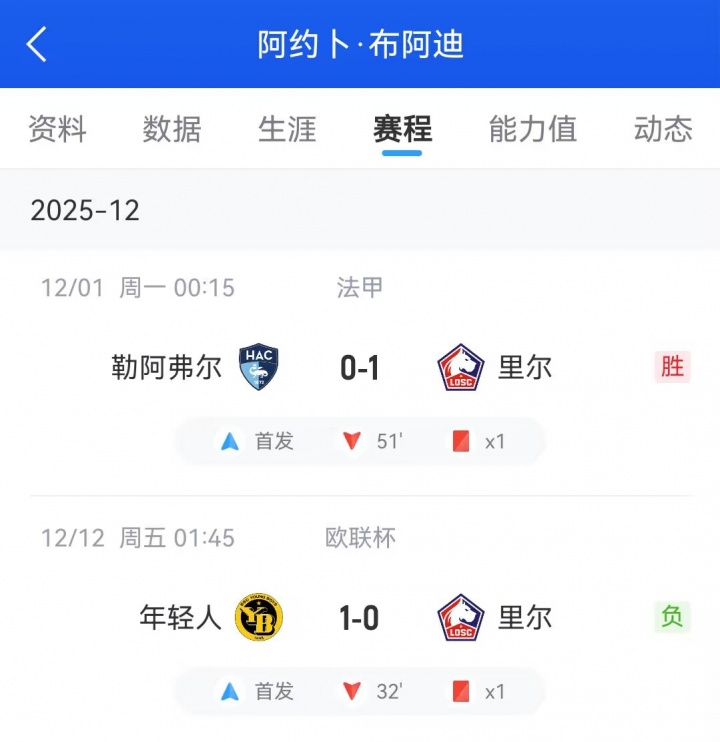The image size is (720, 742).
Task: Go back from the 阿约卜·布阿迪 page
Action: [x=37, y=45]
